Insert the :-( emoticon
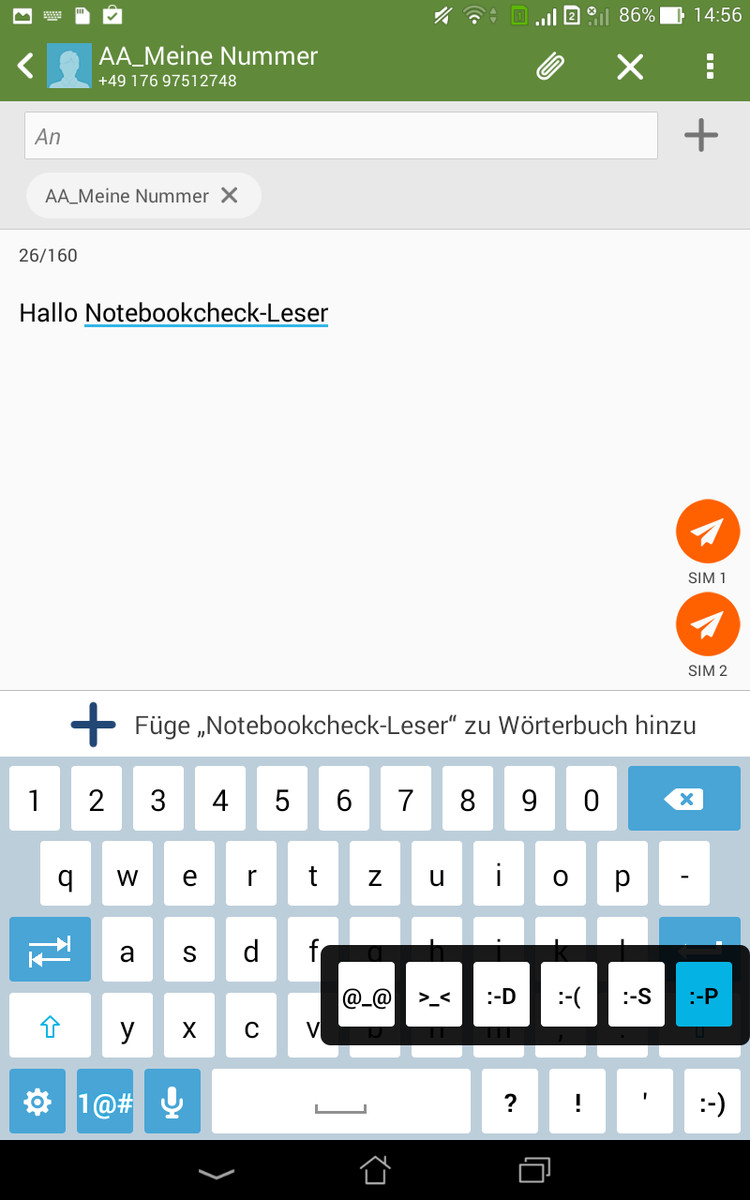Screen dimensions: 750x1200 (x=569, y=995)
